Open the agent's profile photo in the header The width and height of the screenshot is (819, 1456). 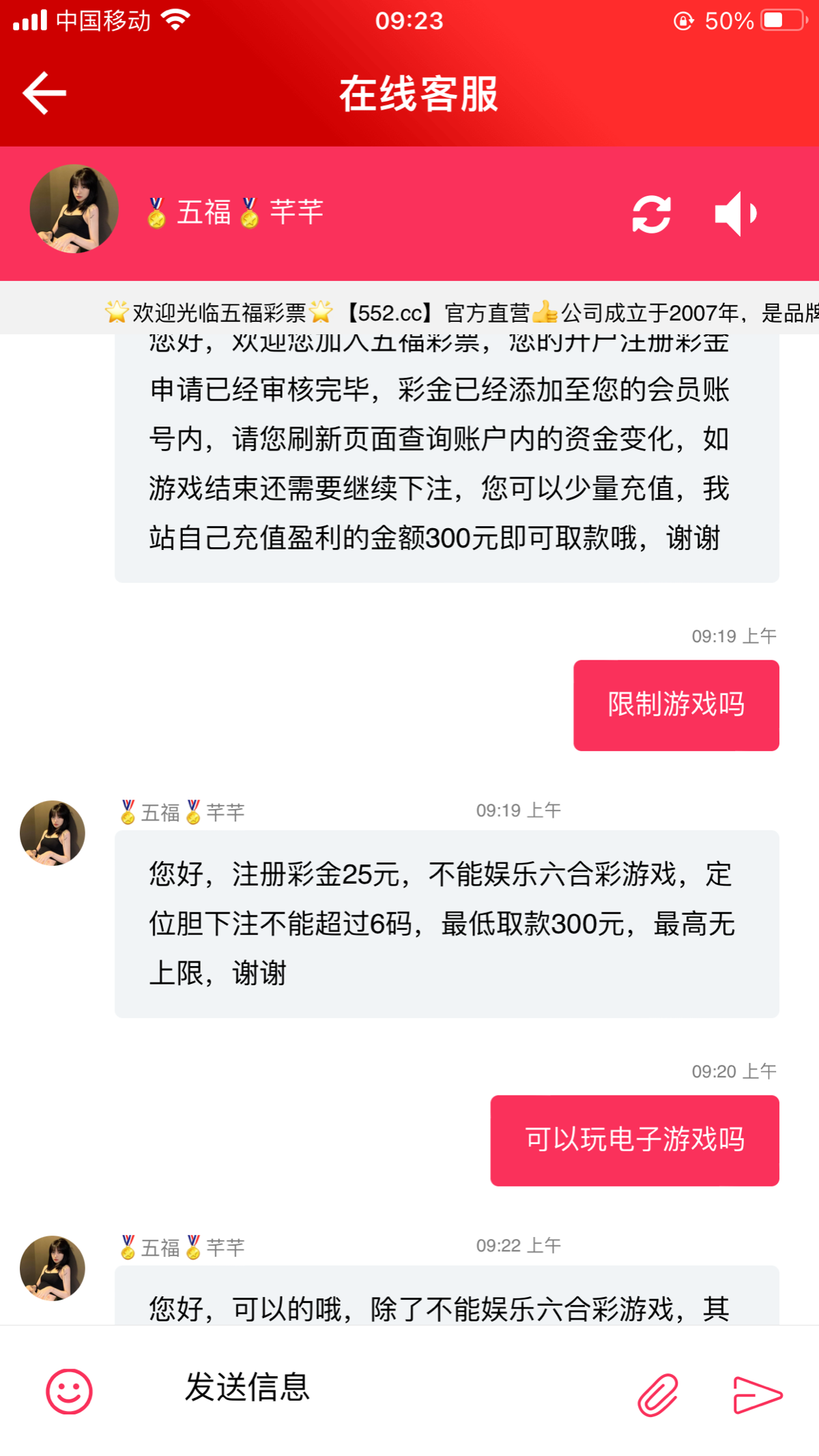pyautogui.click(x=74, y=209)
